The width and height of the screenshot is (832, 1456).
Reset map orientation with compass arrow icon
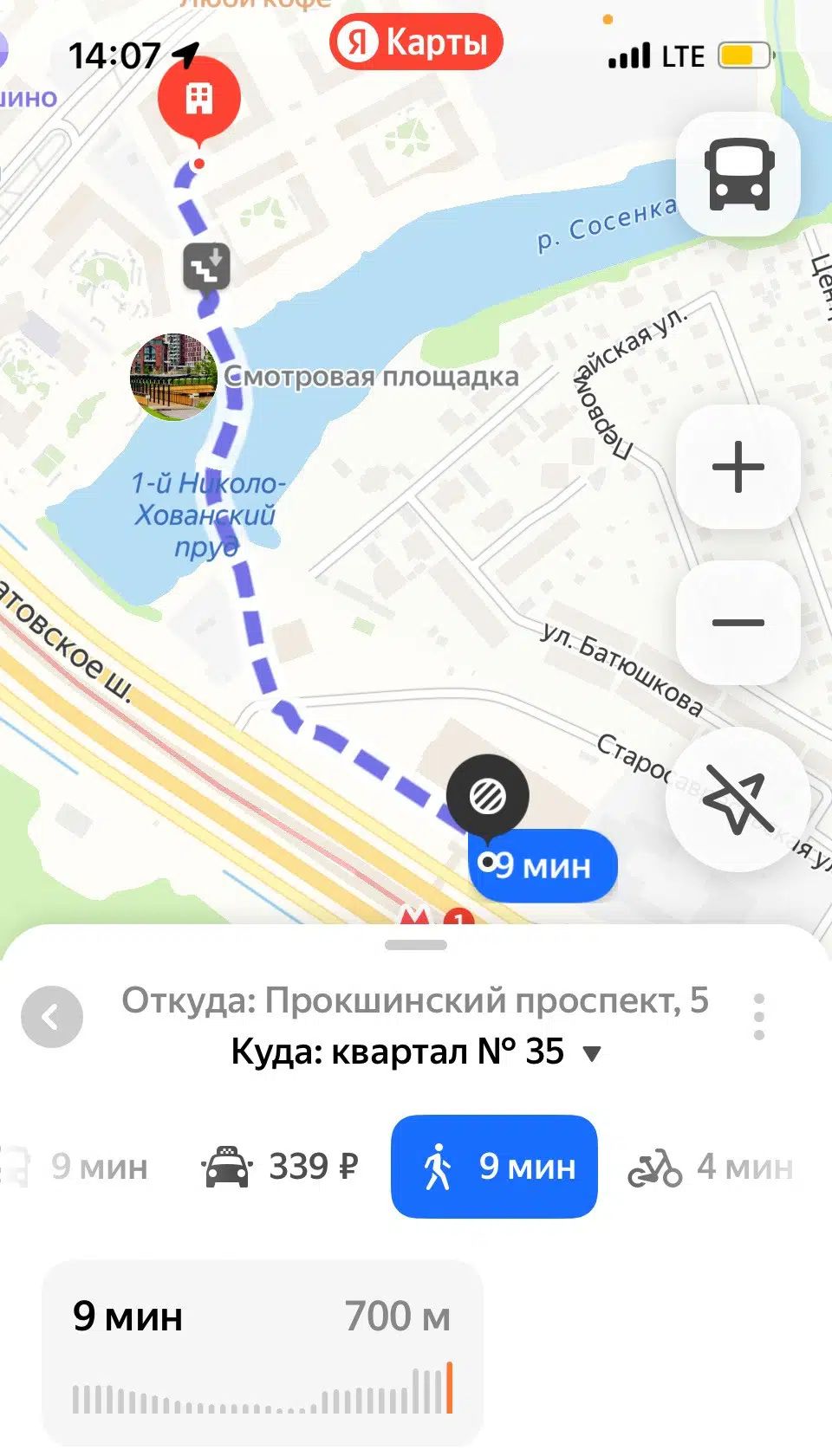coord(738,799)
